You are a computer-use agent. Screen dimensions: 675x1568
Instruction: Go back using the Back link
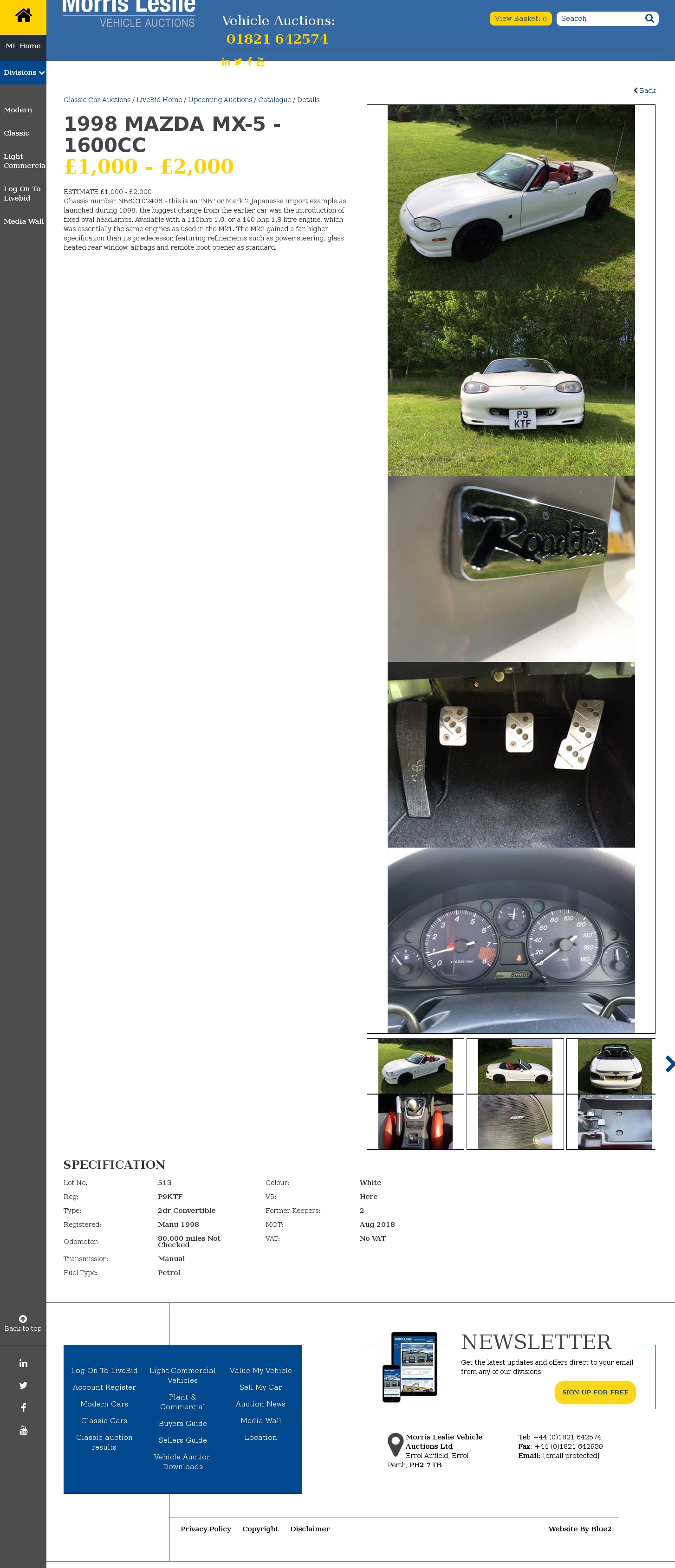tap(644, 91)
